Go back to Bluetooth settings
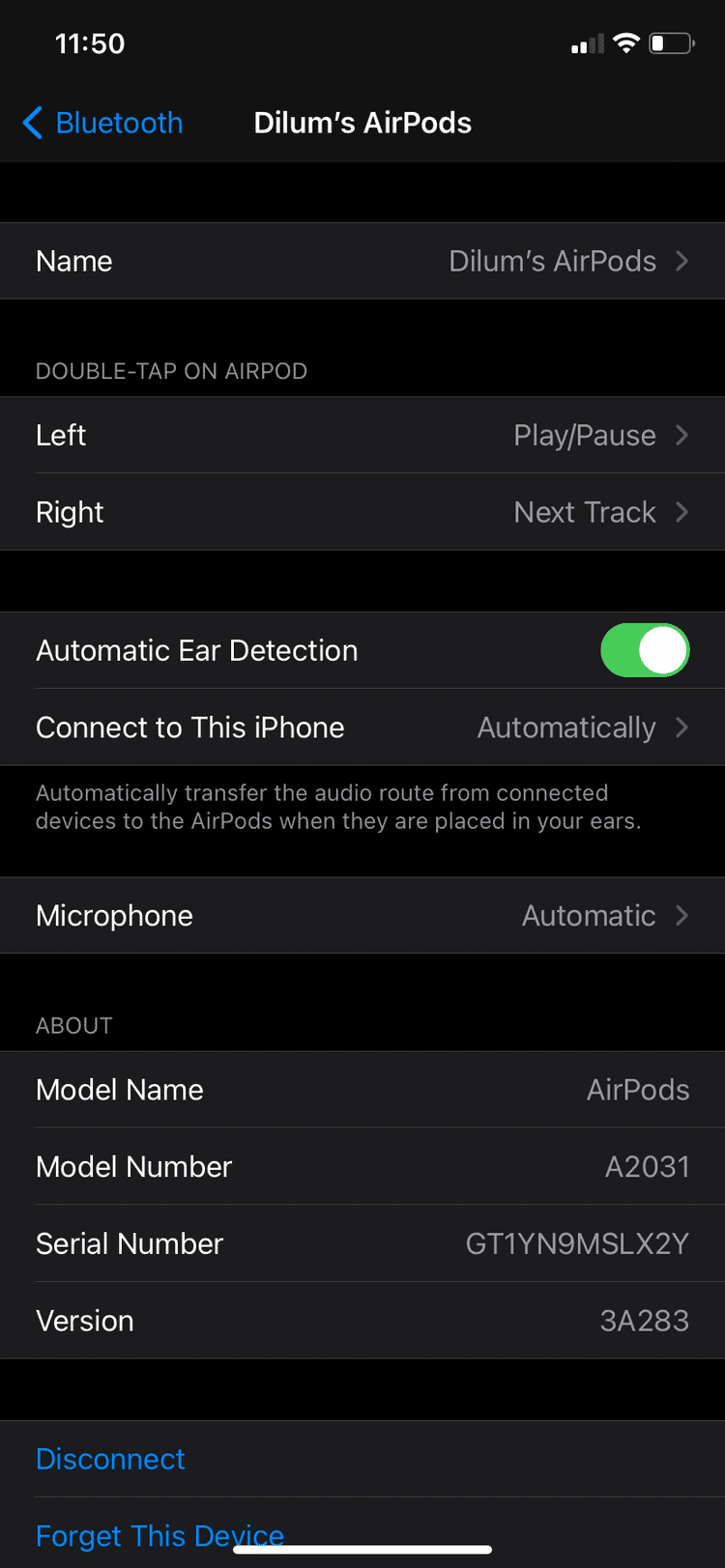Viewport: 725px width, 1568px height. [102, 123]
